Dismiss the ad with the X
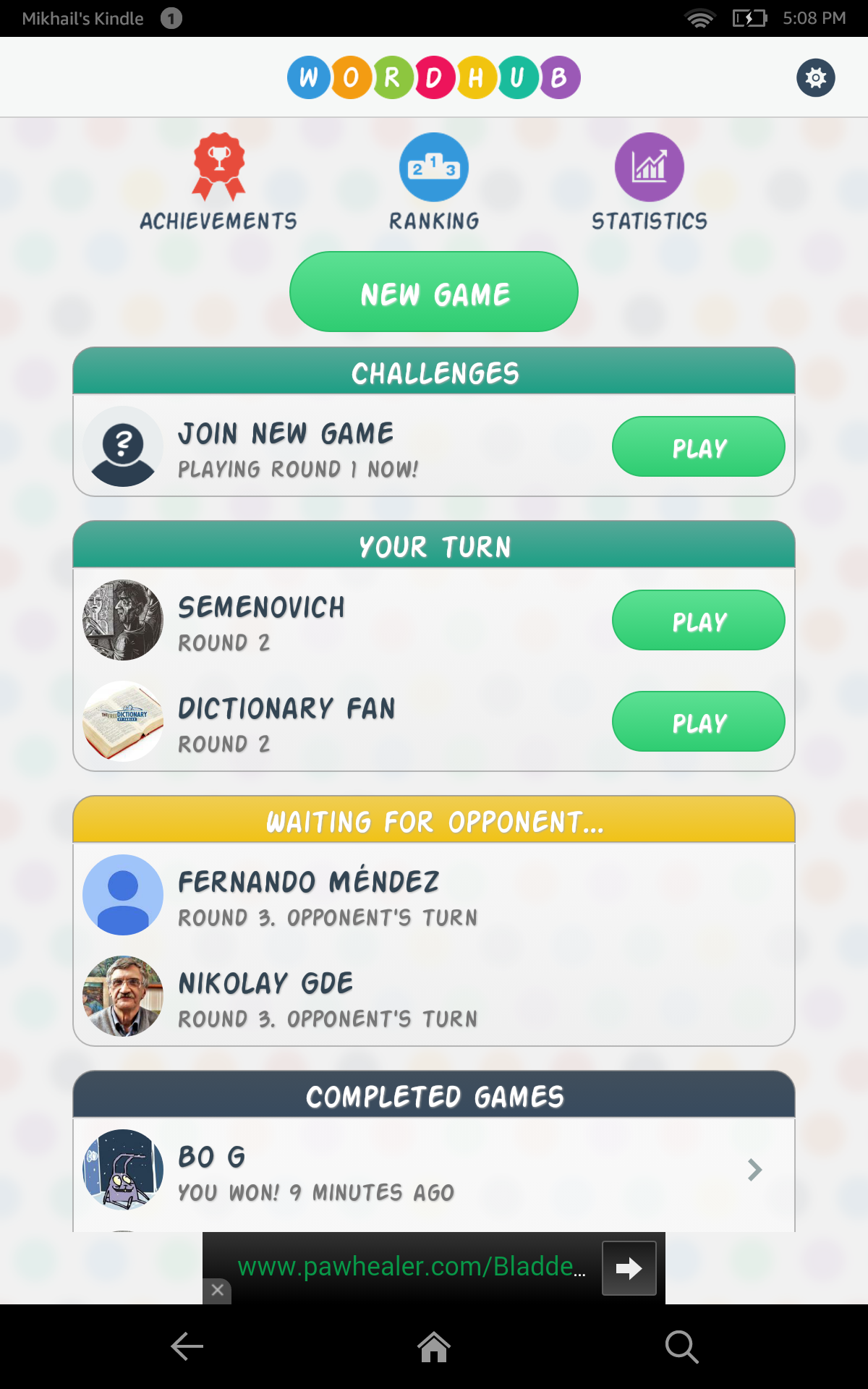 [218, 1290]
